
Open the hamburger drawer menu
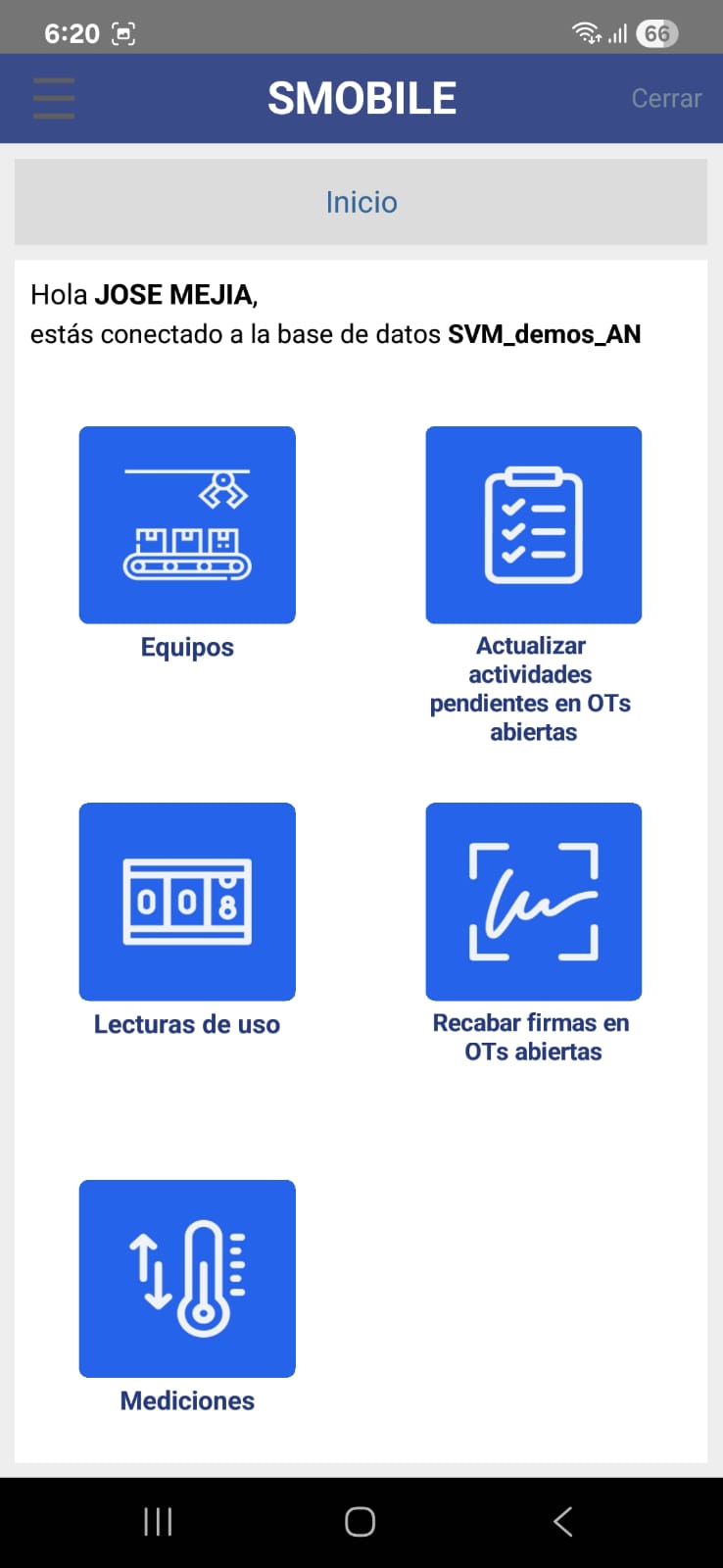click(54, 98)
